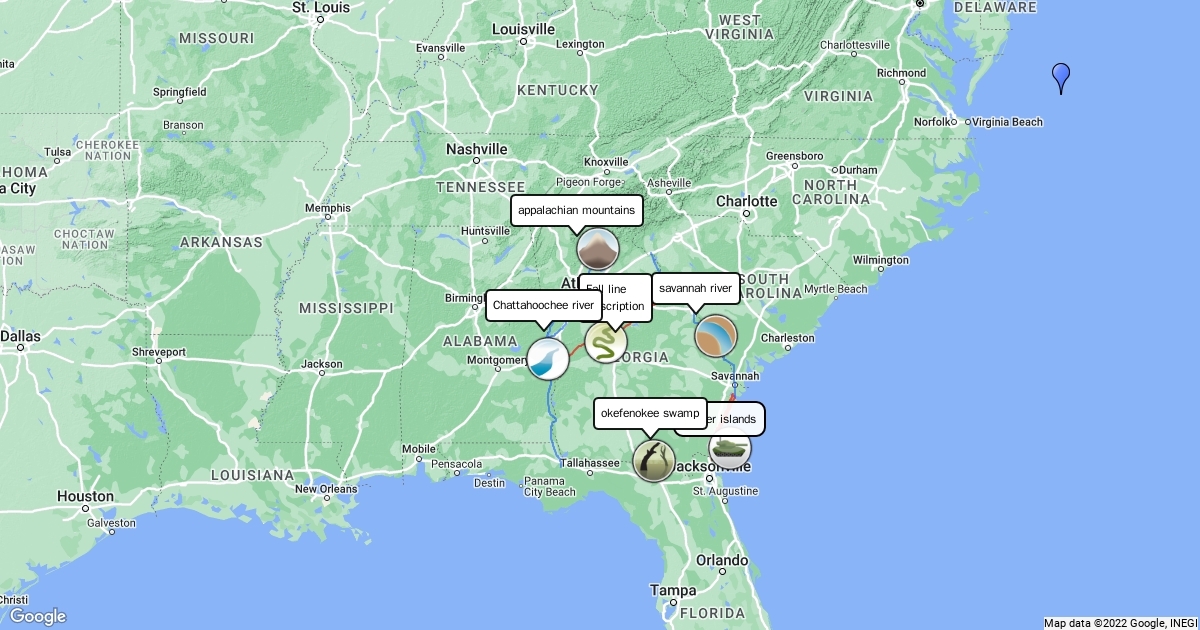Viewport: 1200px width, 630px height.
Task: Open the Okefenokee swamp marker
Action: 654,460
